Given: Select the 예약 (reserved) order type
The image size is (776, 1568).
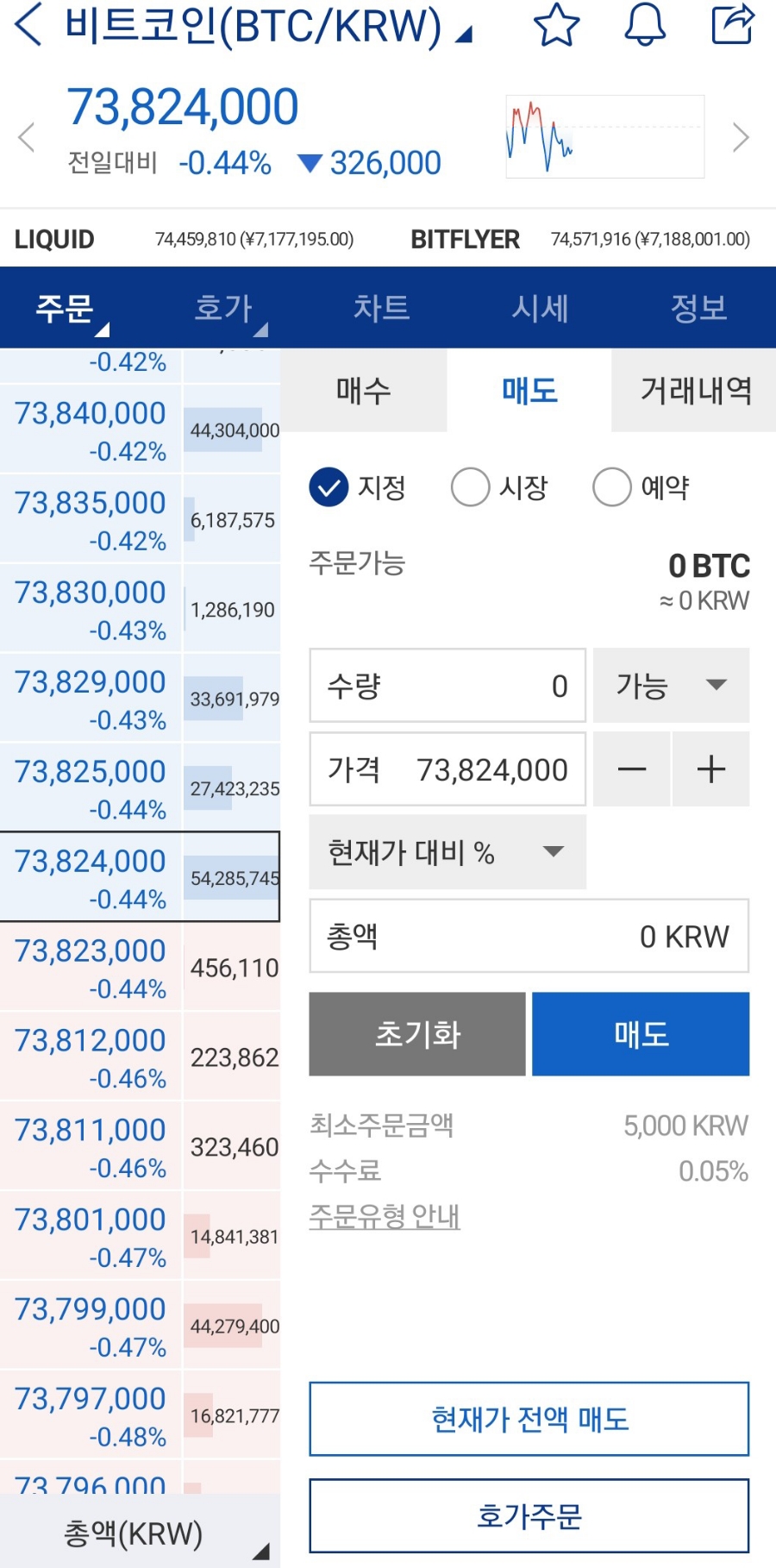Looking at the screenshot, I should (612, 486).
